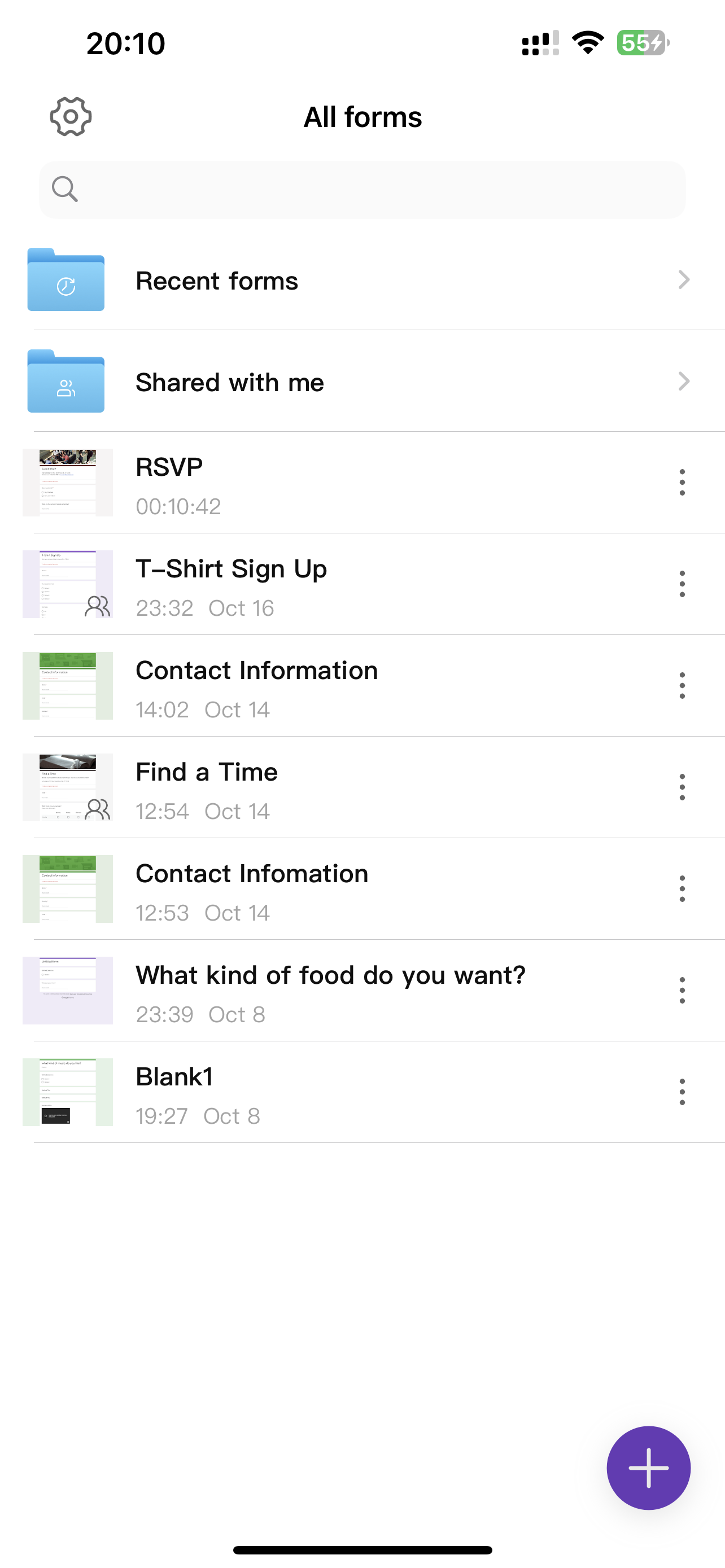The image size is (725, 1568).
Task: Open the Recent forms folder
Action: click(362, 281)
